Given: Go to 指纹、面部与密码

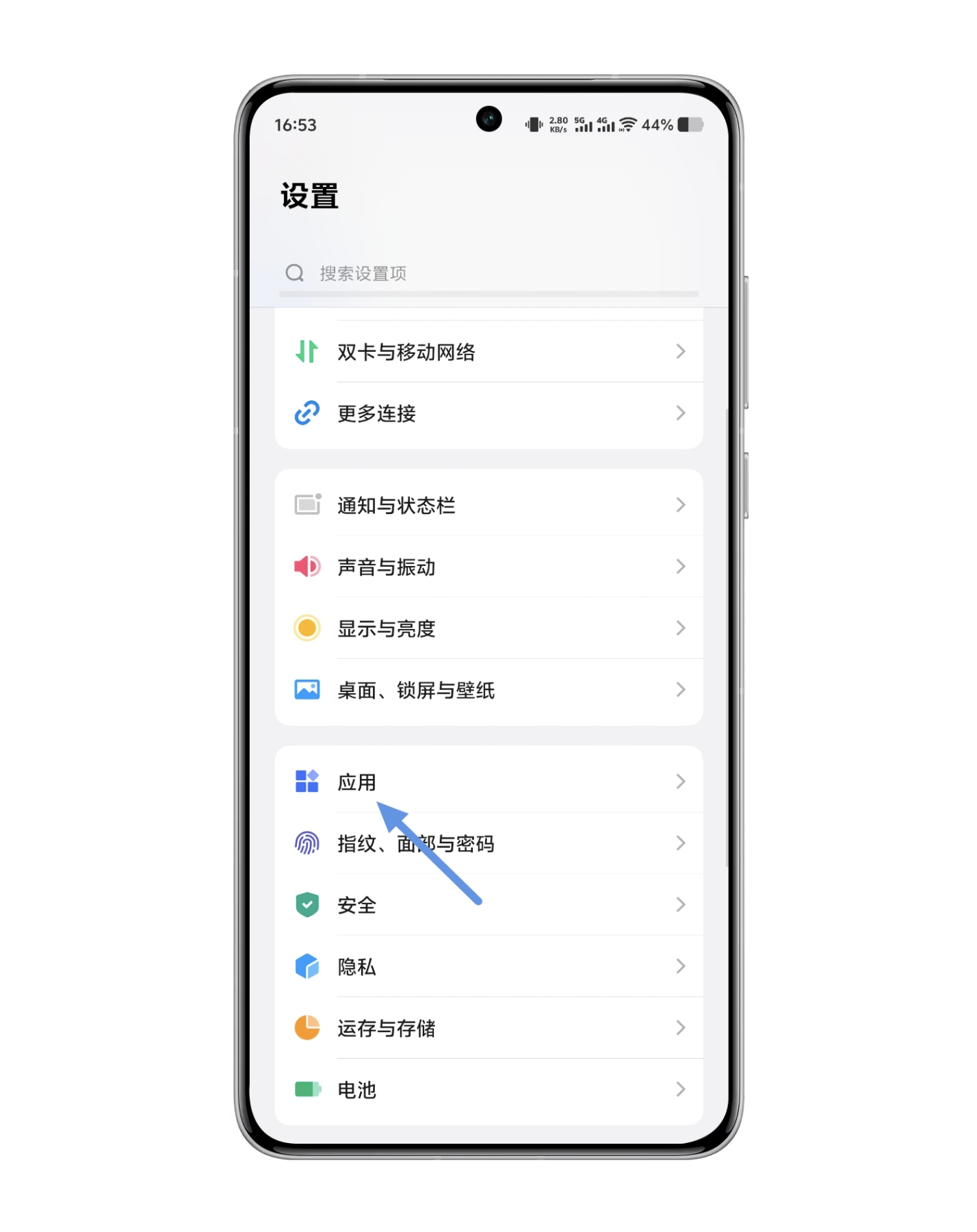Looking at the screenshot, I should [x=487, y=843].
